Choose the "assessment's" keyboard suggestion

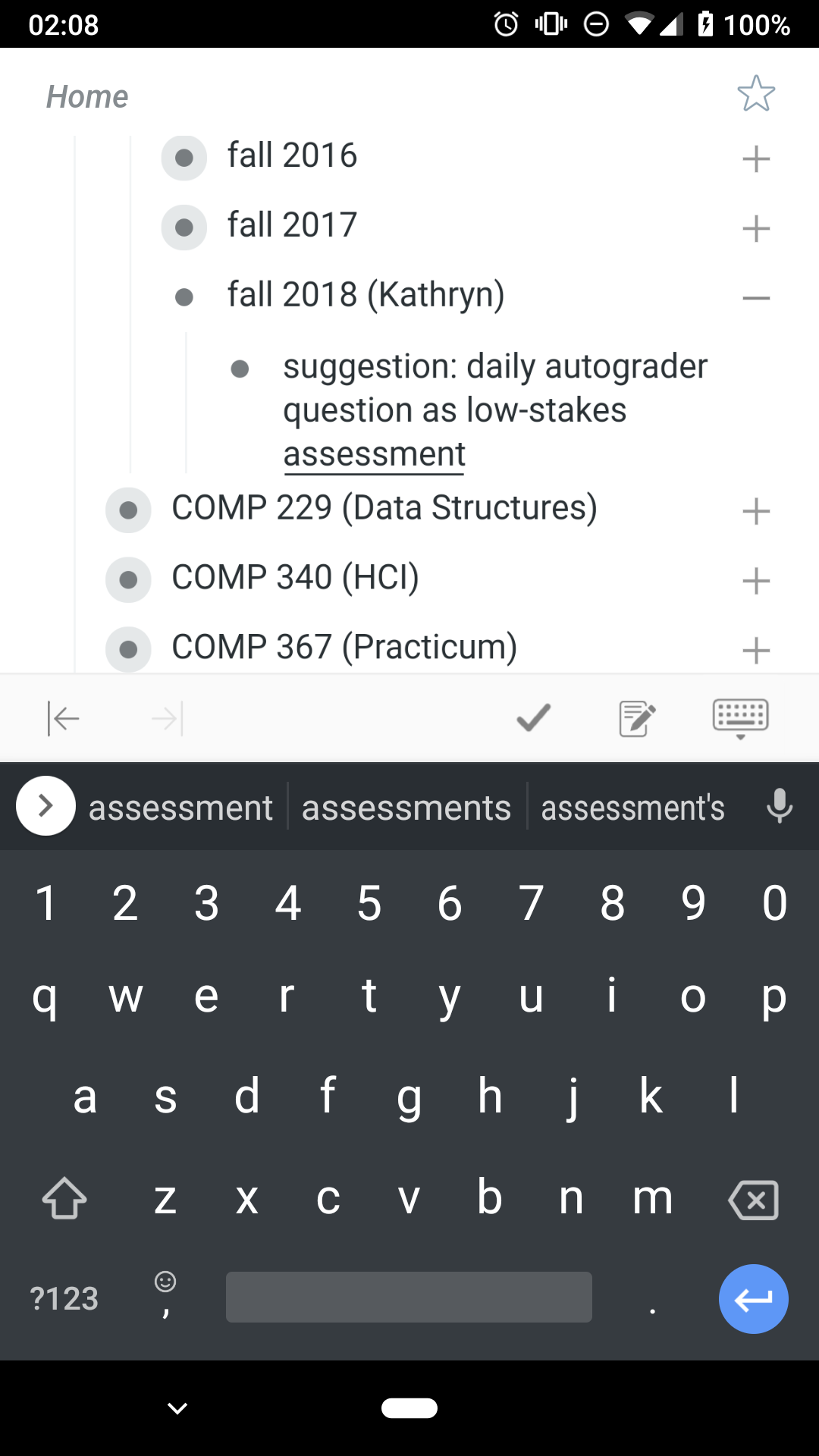632,808
